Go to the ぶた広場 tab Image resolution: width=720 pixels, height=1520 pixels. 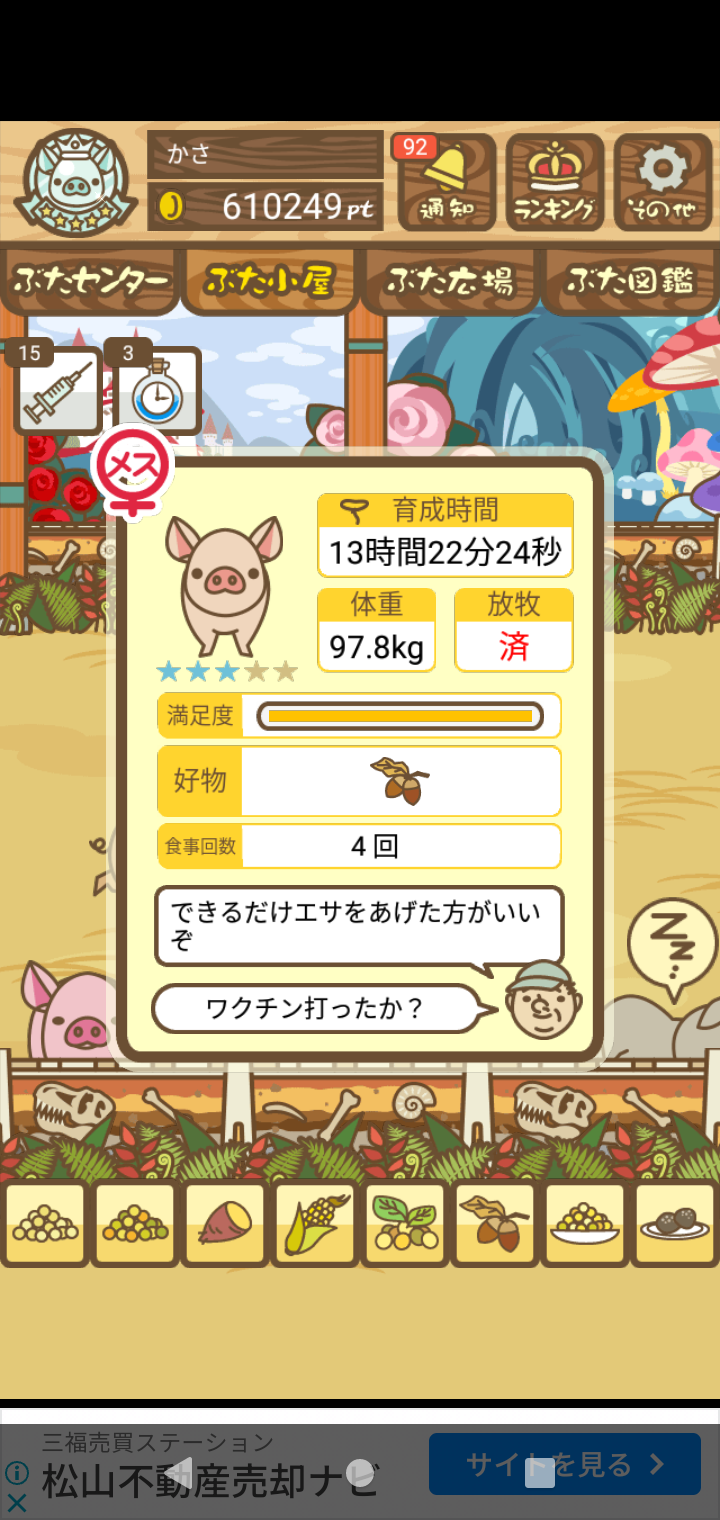(x=451, y=281)
